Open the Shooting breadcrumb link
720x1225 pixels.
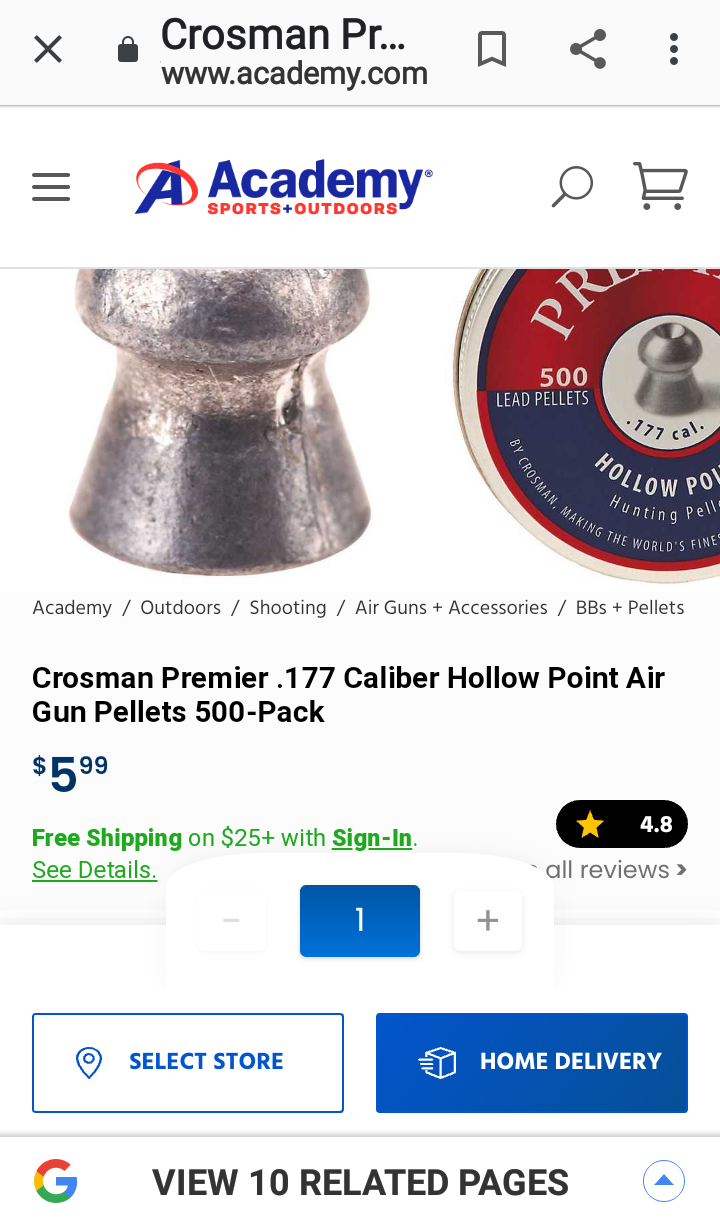pyautogui.click(x=288, y=608)
